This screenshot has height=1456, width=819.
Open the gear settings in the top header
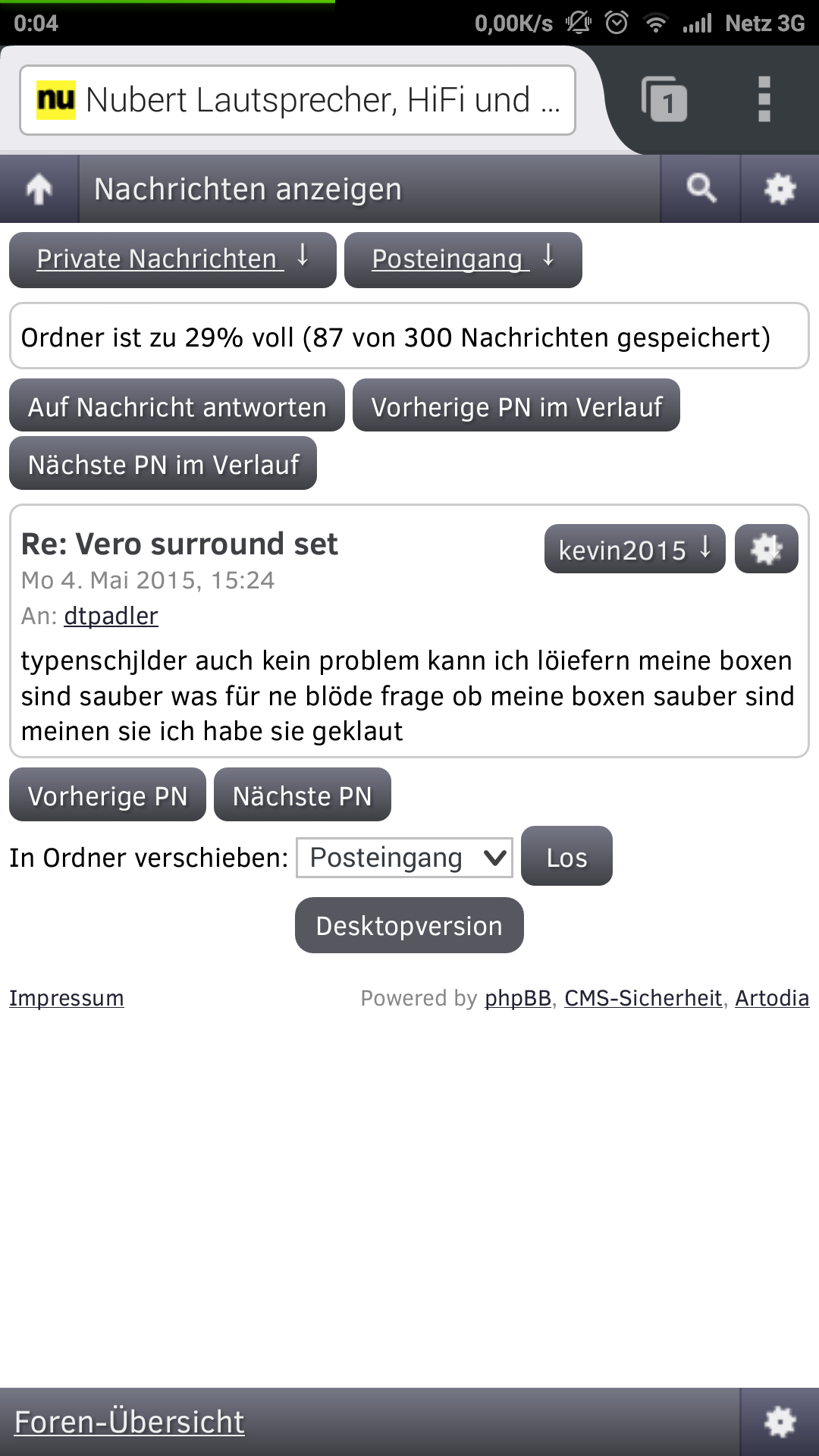780,189
